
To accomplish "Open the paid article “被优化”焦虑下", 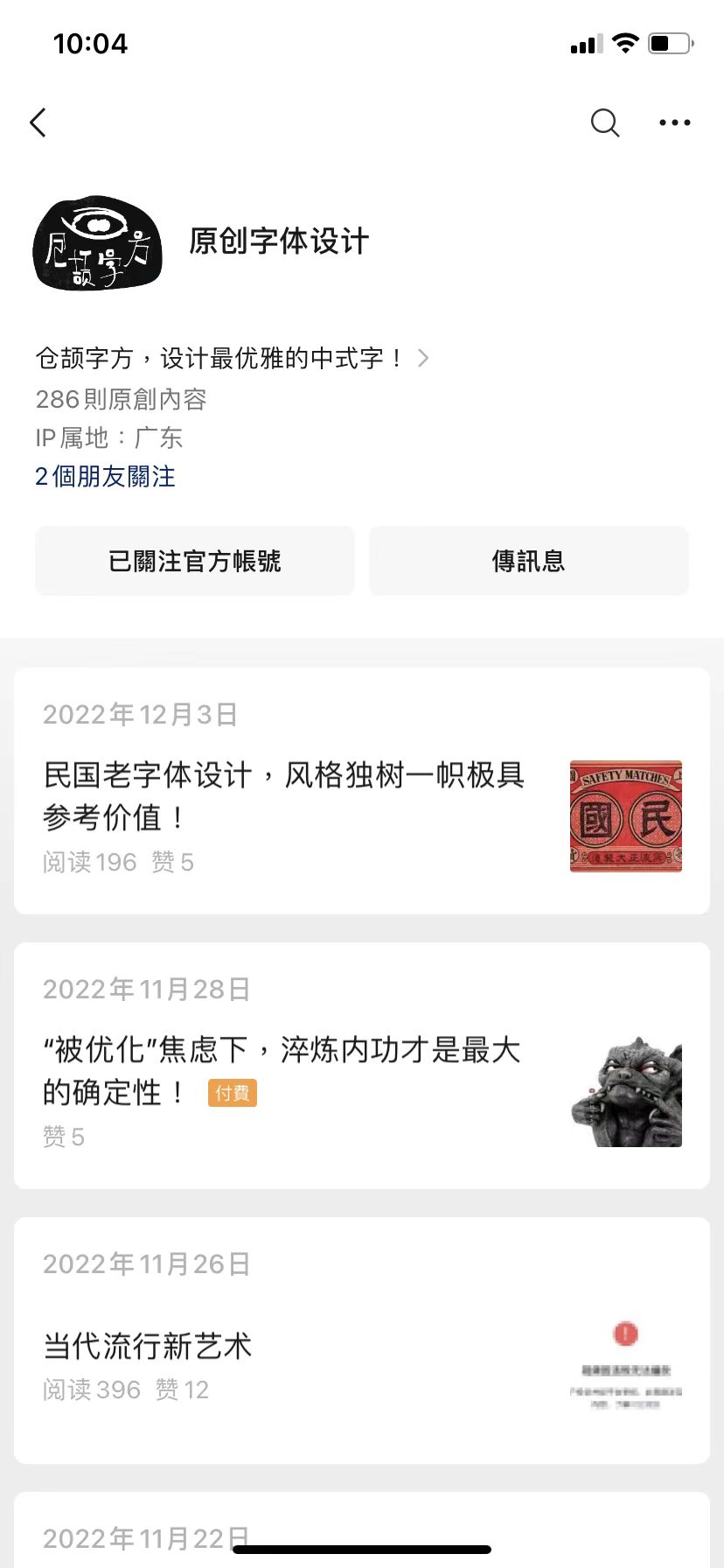I will 282,1069.
